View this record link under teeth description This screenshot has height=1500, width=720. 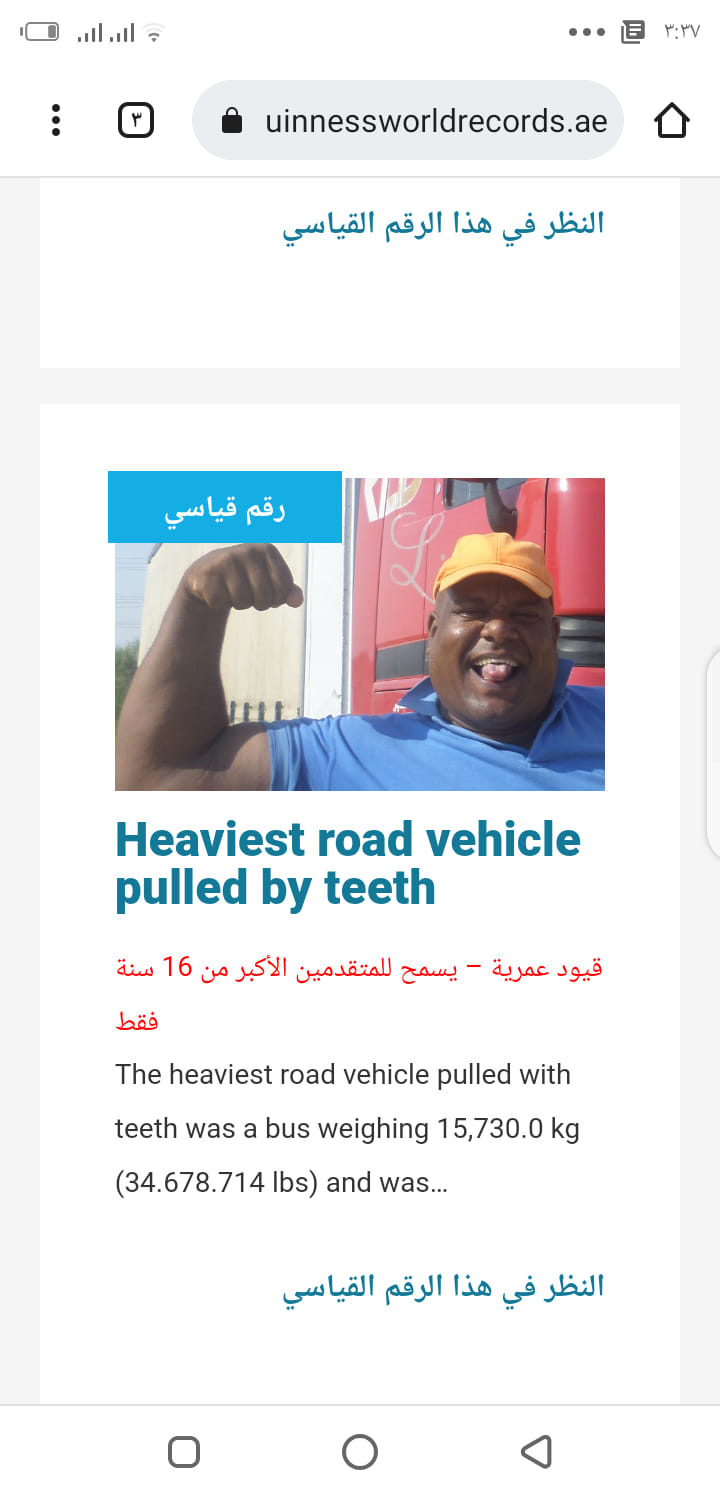tap(444, 1287)
